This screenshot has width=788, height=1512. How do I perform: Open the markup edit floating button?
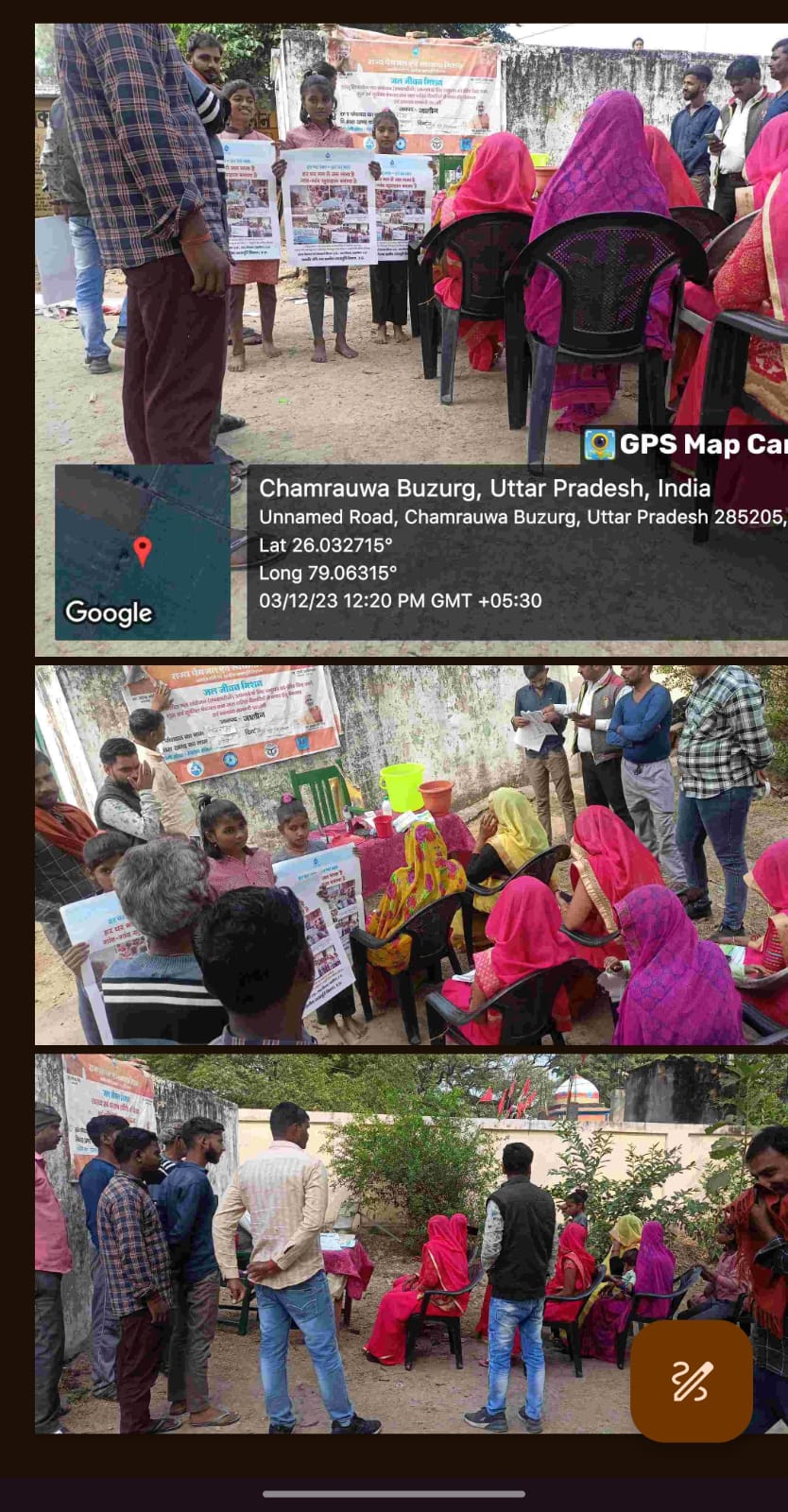pyautogui.click(x=691, y=1381)
